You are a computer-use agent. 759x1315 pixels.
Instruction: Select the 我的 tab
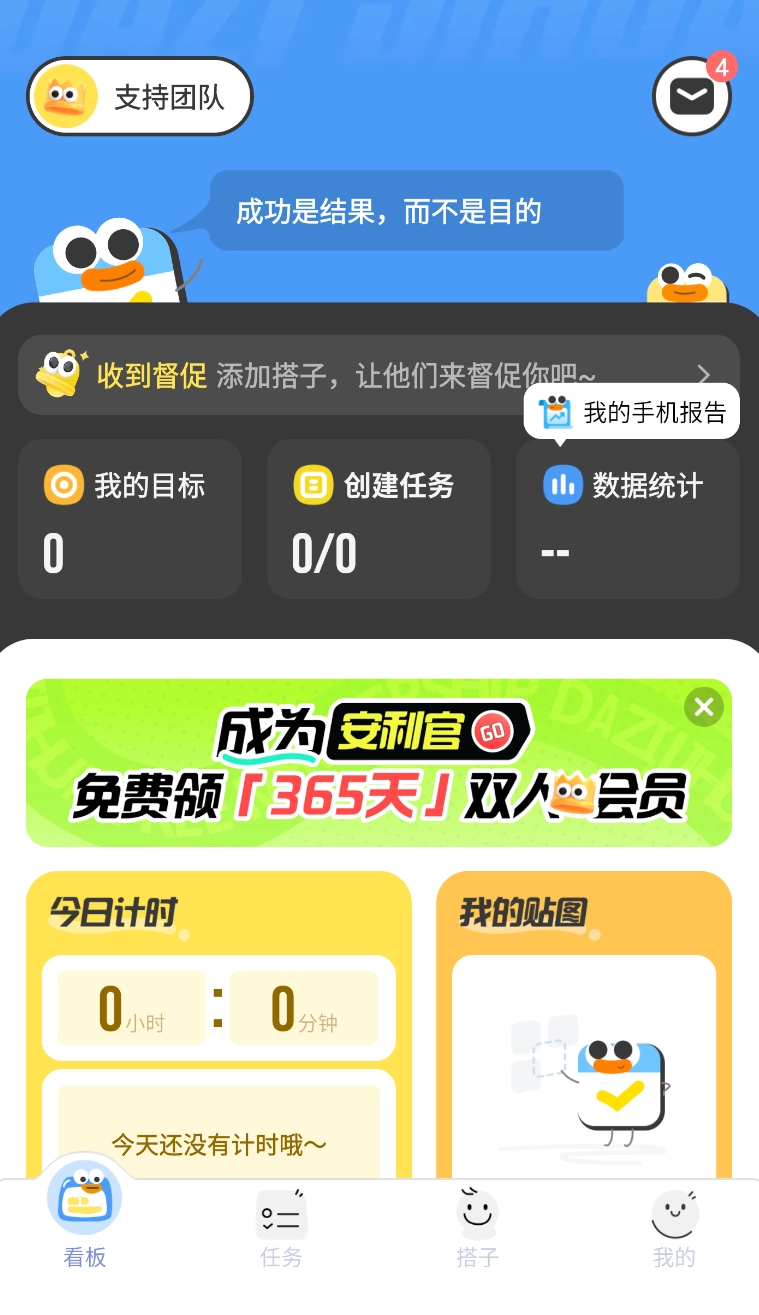674,1230
